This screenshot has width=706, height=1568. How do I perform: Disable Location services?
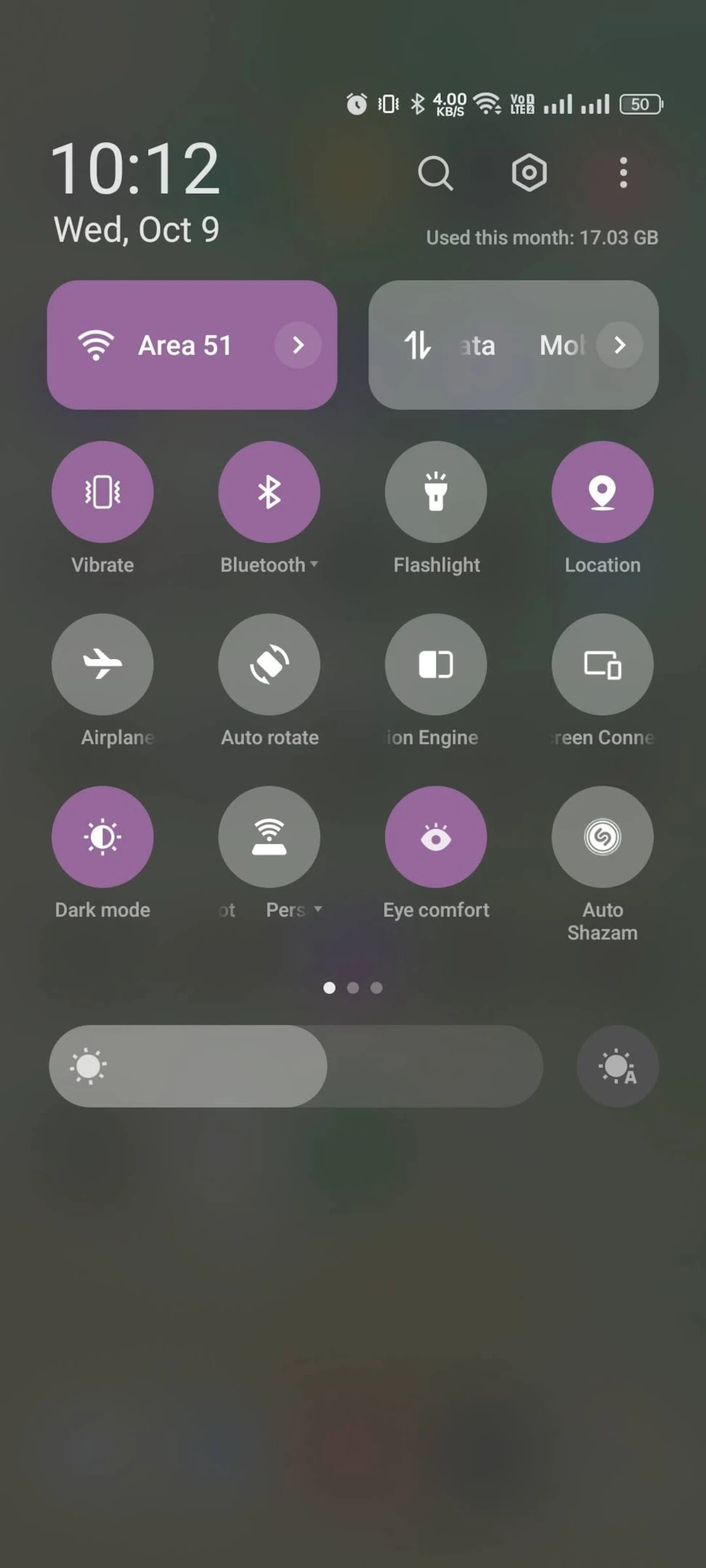click(x=602, y=492)
